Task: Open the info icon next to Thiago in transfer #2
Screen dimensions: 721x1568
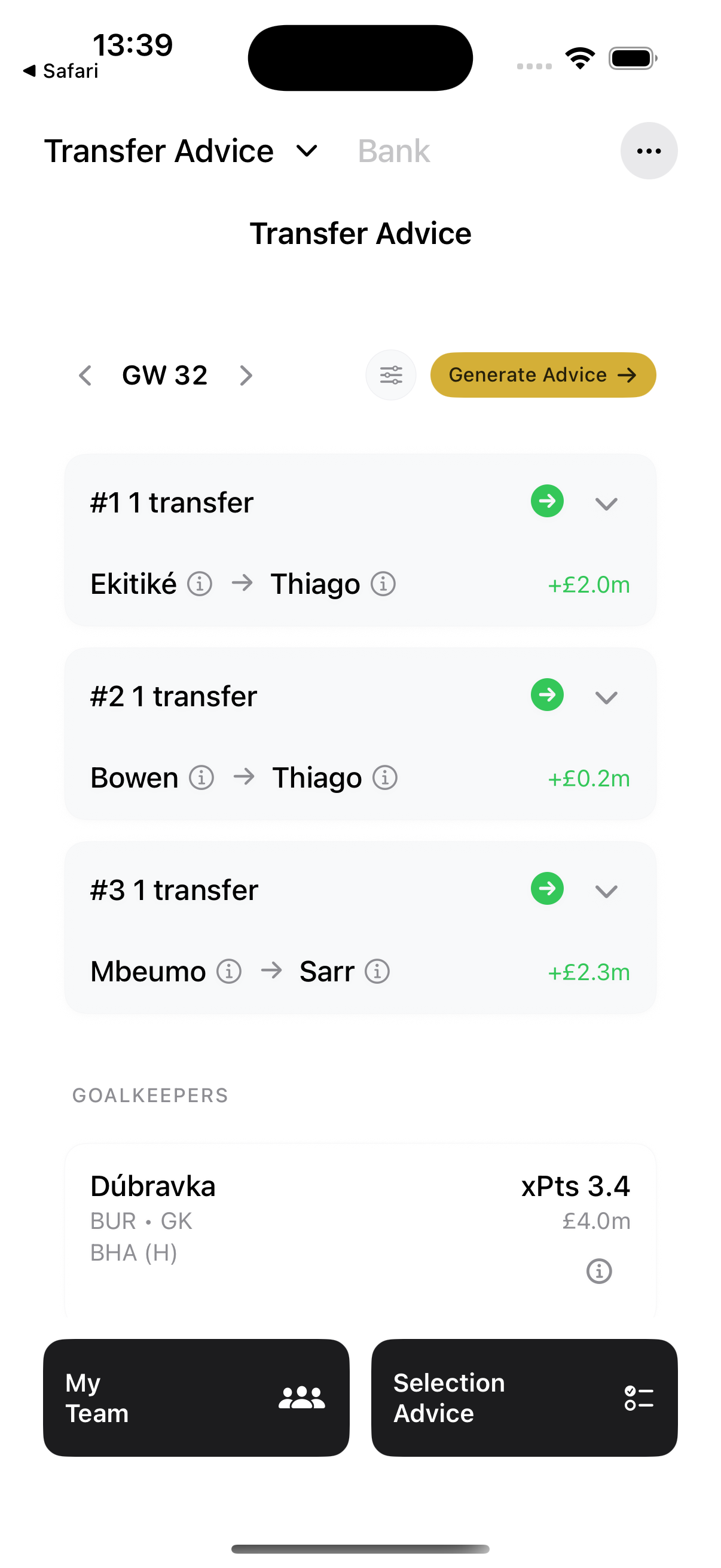Action: click(x=385, y=777)
